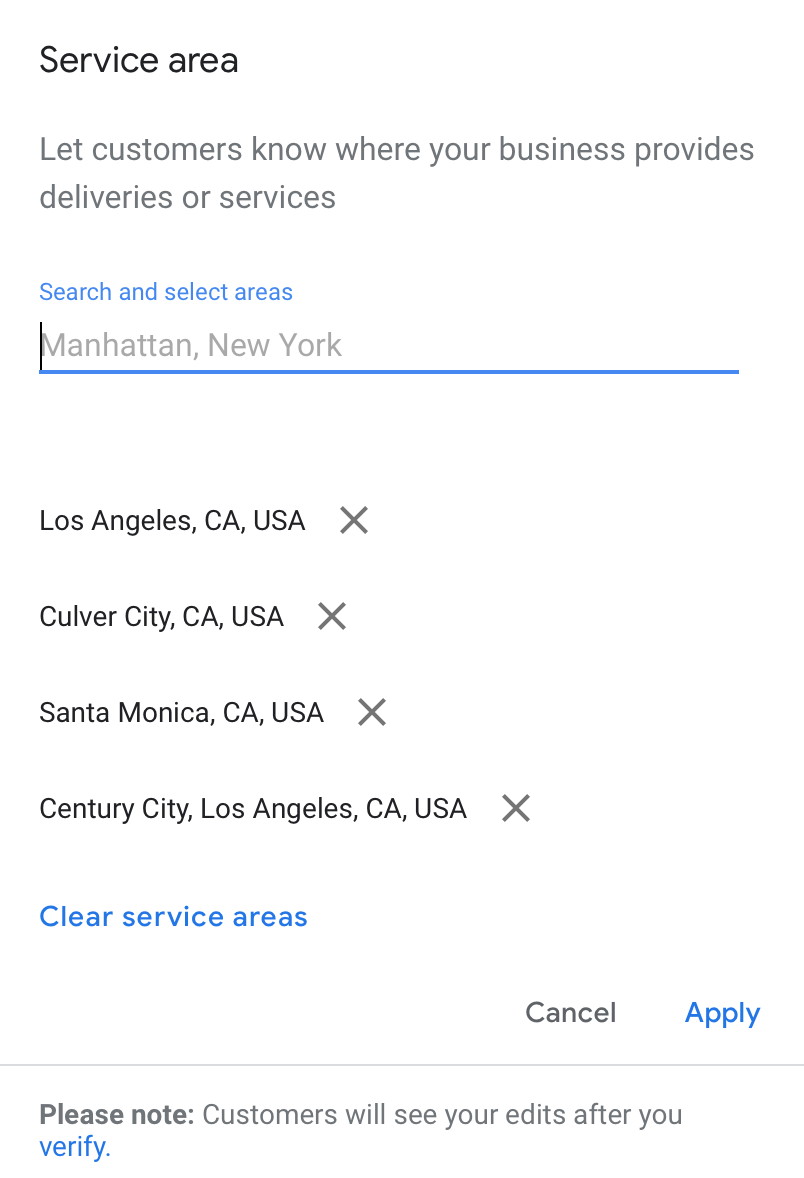
Task: Click the Clear service areas link
Action: [x=173, y=916]
